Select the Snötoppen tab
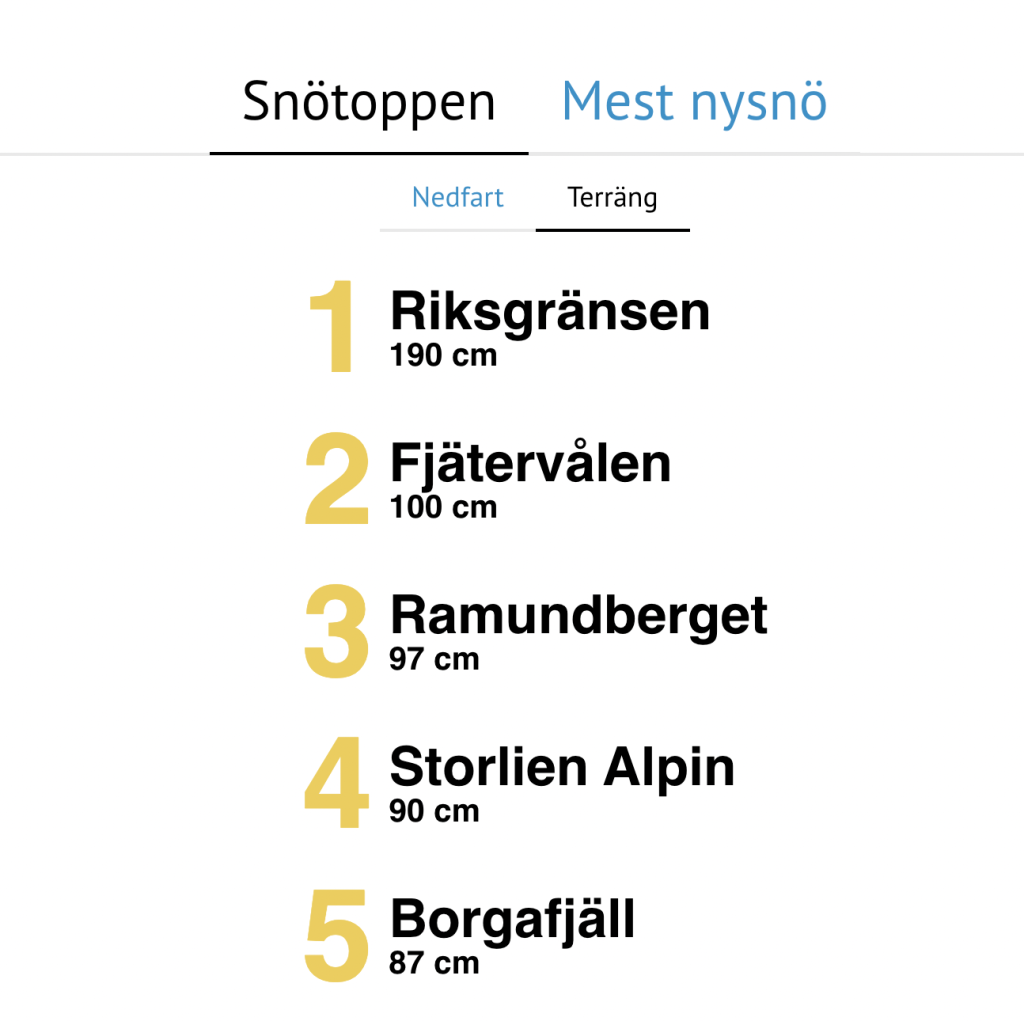Viewport: 1024px width, 1021px height. point(369,102)
